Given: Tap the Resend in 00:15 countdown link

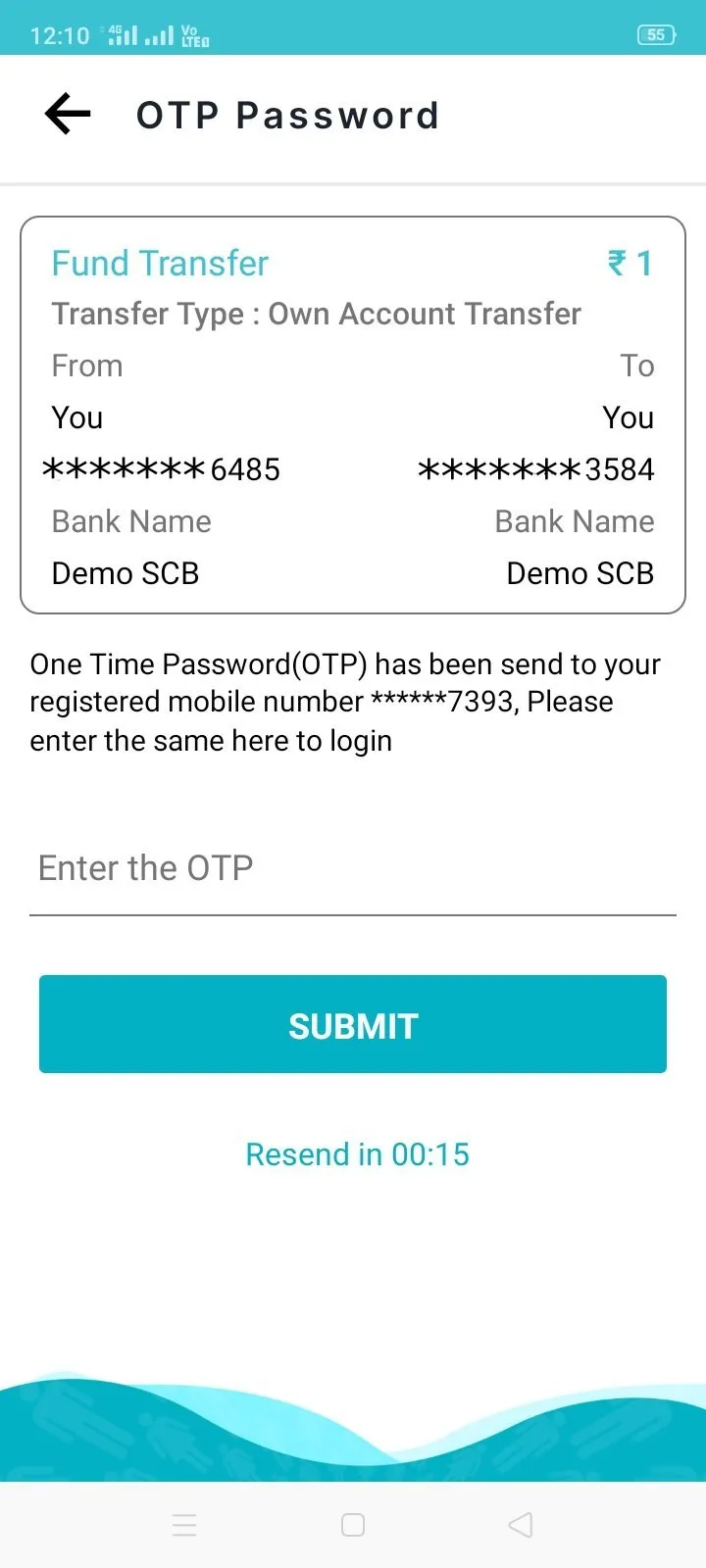Looking at the screenshot, I should (357, 1153).
